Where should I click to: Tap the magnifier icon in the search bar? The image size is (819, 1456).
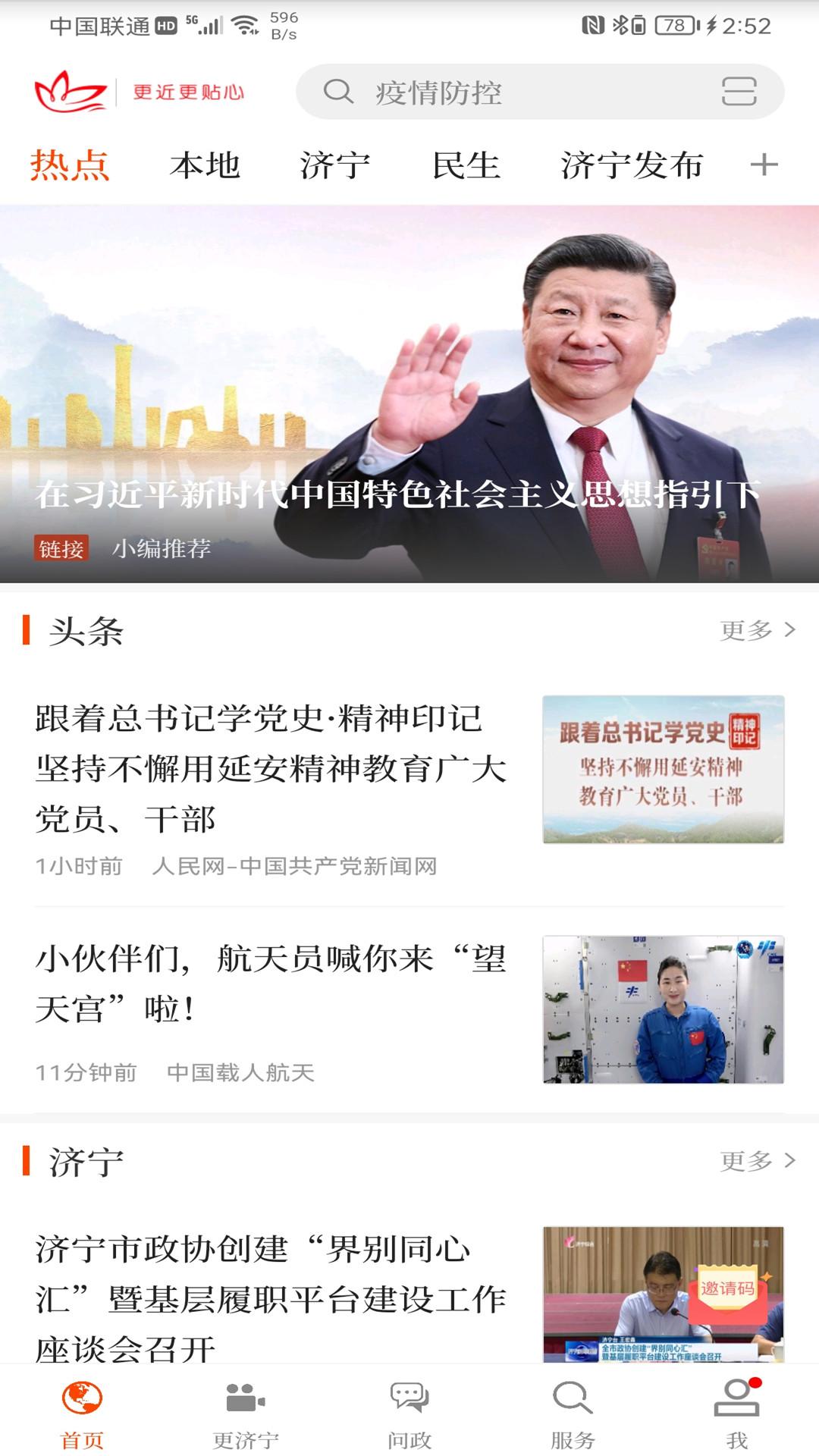tap(340, 92)
